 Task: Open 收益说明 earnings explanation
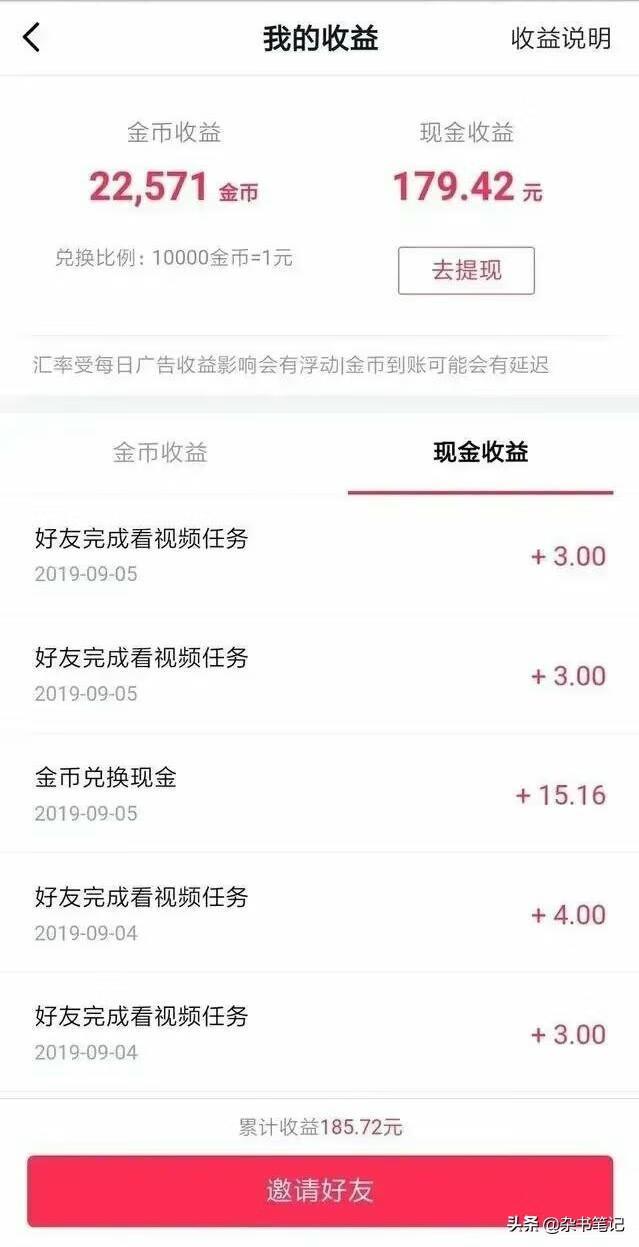coord(560,38)
